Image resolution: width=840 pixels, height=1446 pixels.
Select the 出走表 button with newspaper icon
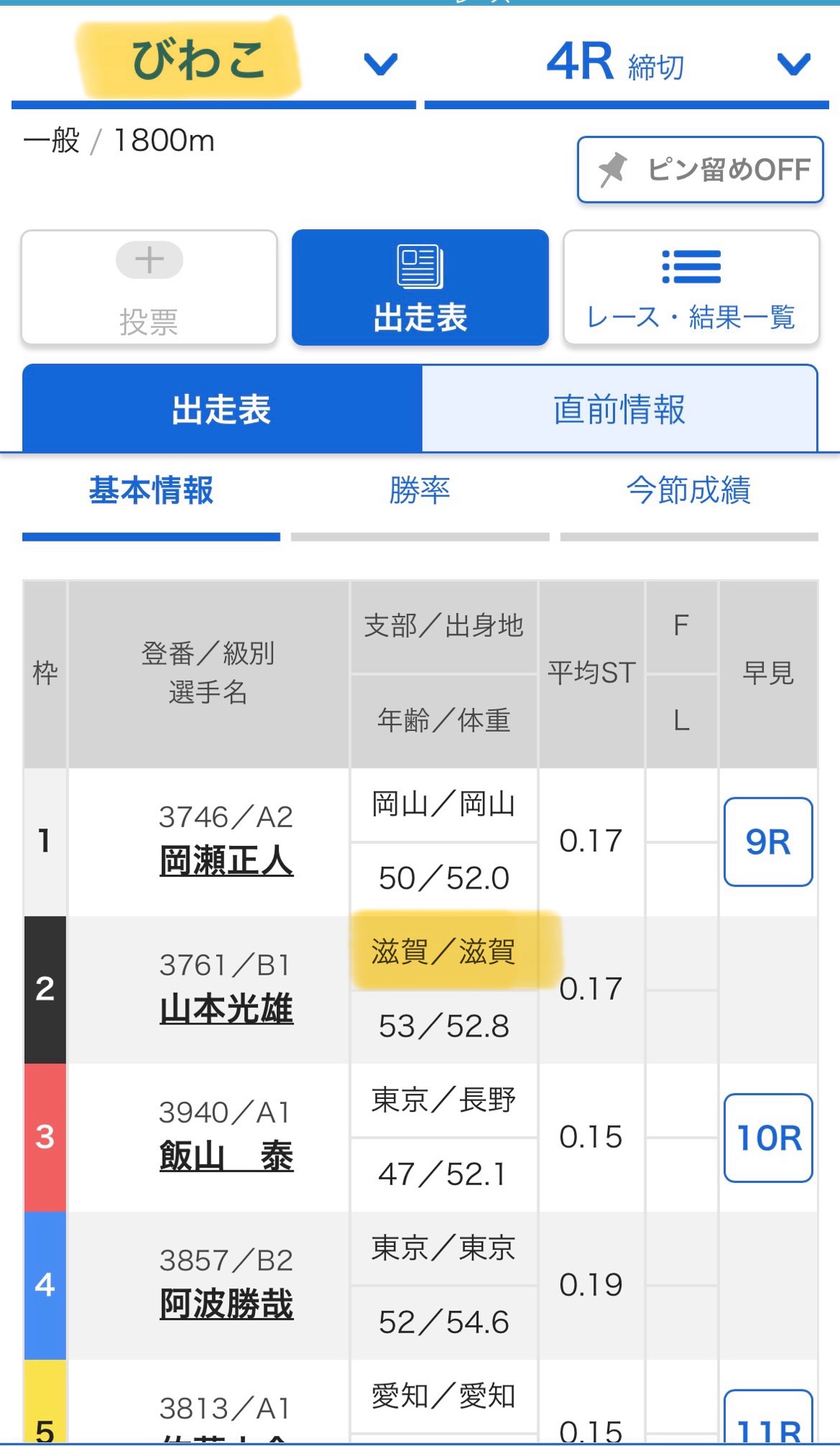(x=420, y=288)
